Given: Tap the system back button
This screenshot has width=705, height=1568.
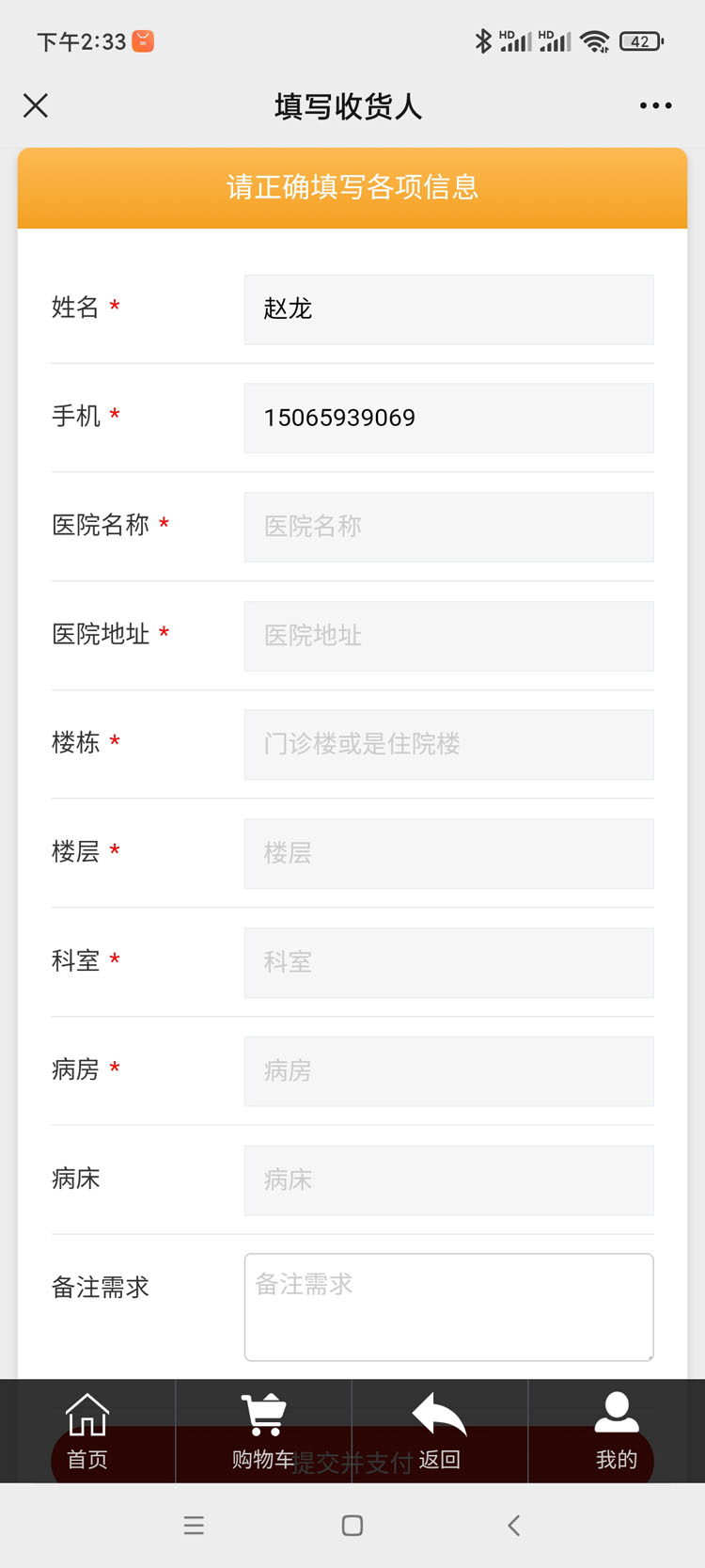Looking at the screenshot, I should pos(513,1526).
